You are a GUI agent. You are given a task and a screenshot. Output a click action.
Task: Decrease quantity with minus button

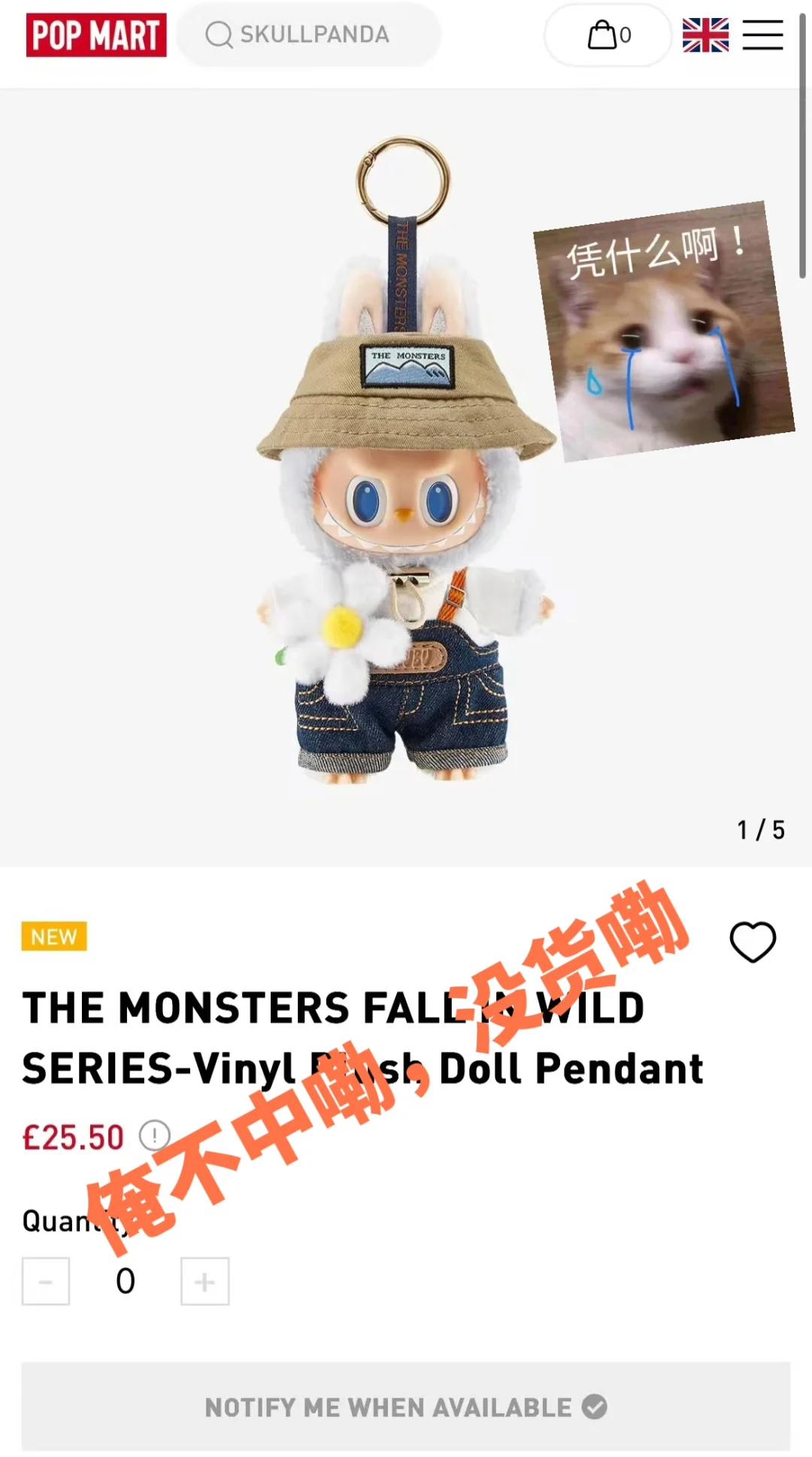[46, 1281]
